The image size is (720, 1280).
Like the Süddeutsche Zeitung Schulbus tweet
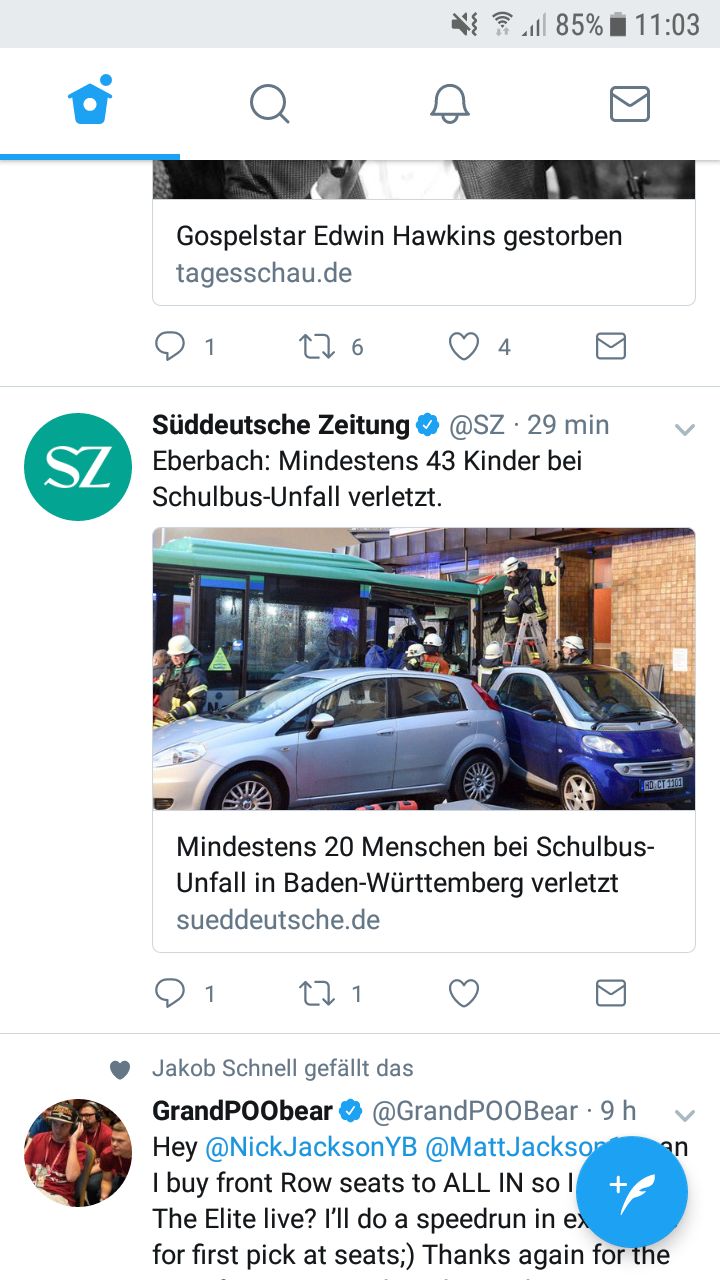(x=463, y=993)
